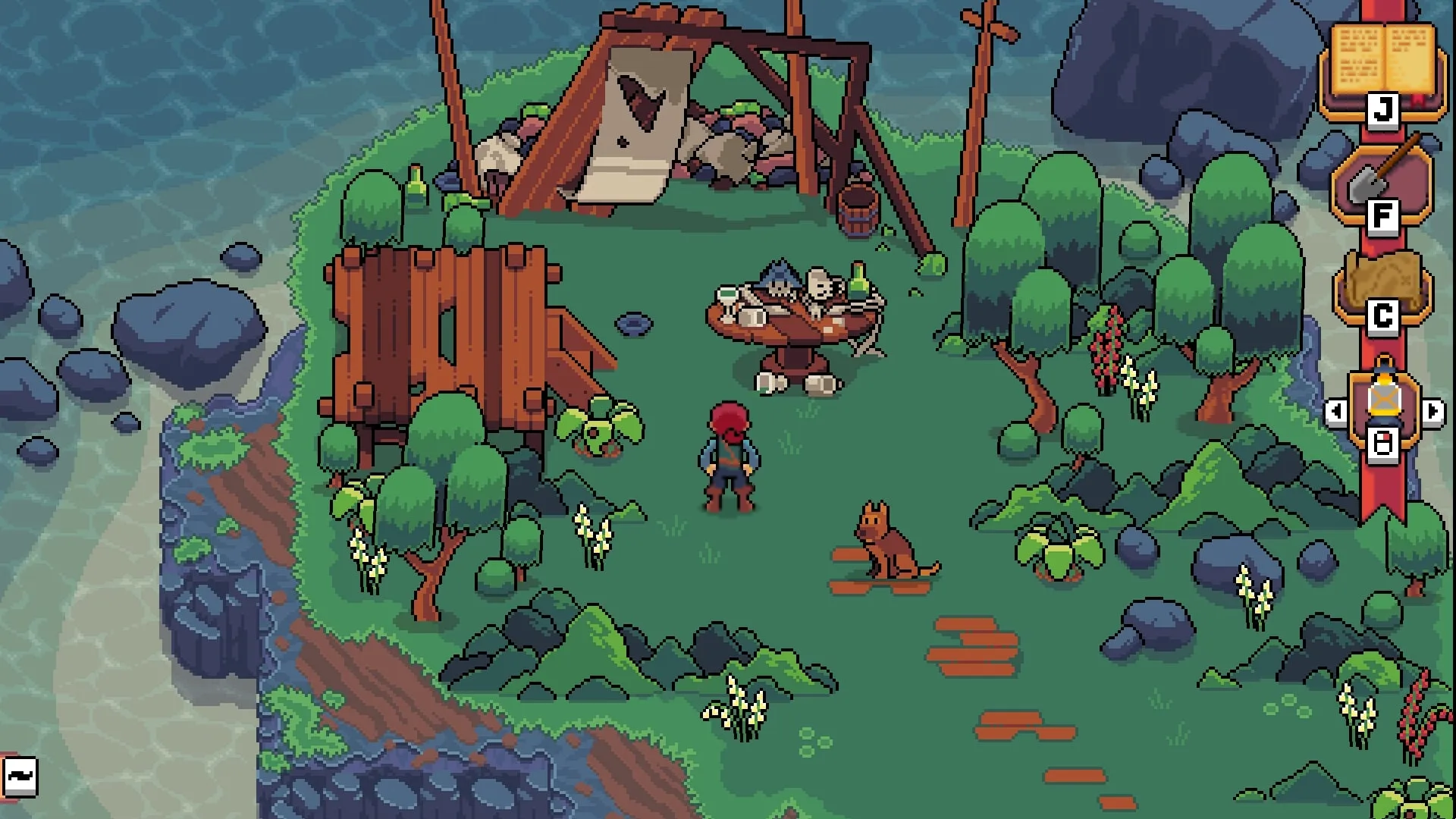Open the treasure map
Screen dimensions: 1456x819
pos(1382,284)
